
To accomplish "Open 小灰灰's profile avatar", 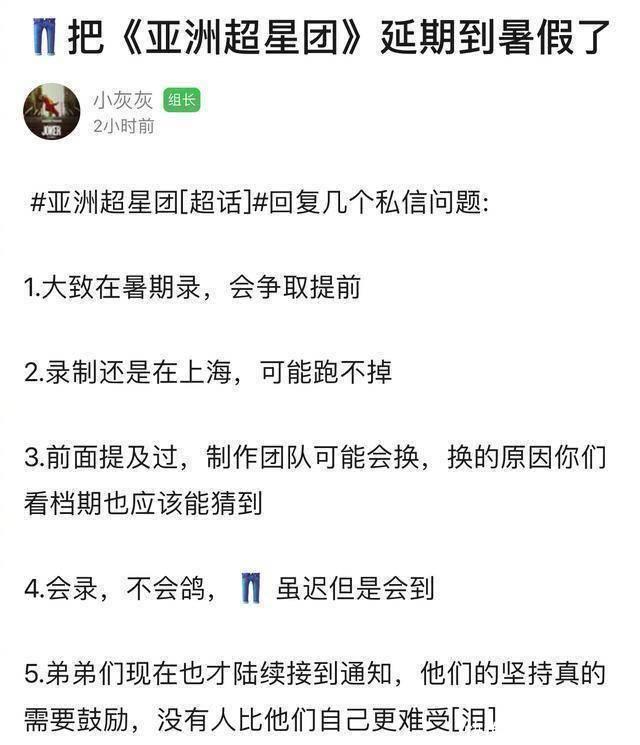I will (51, 111).
